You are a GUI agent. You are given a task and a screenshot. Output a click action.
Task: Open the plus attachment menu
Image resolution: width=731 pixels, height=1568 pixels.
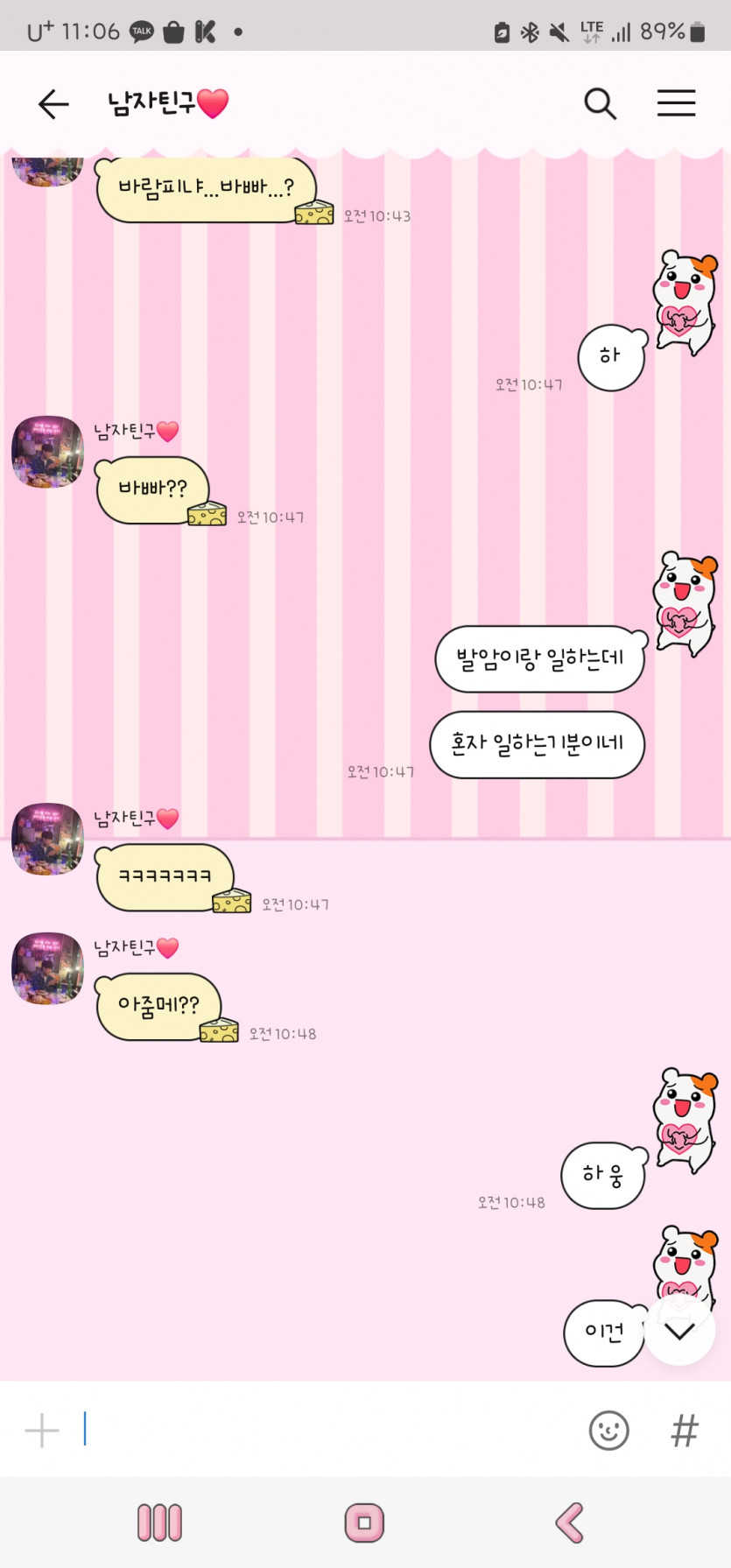click(x=42, y=1431)
